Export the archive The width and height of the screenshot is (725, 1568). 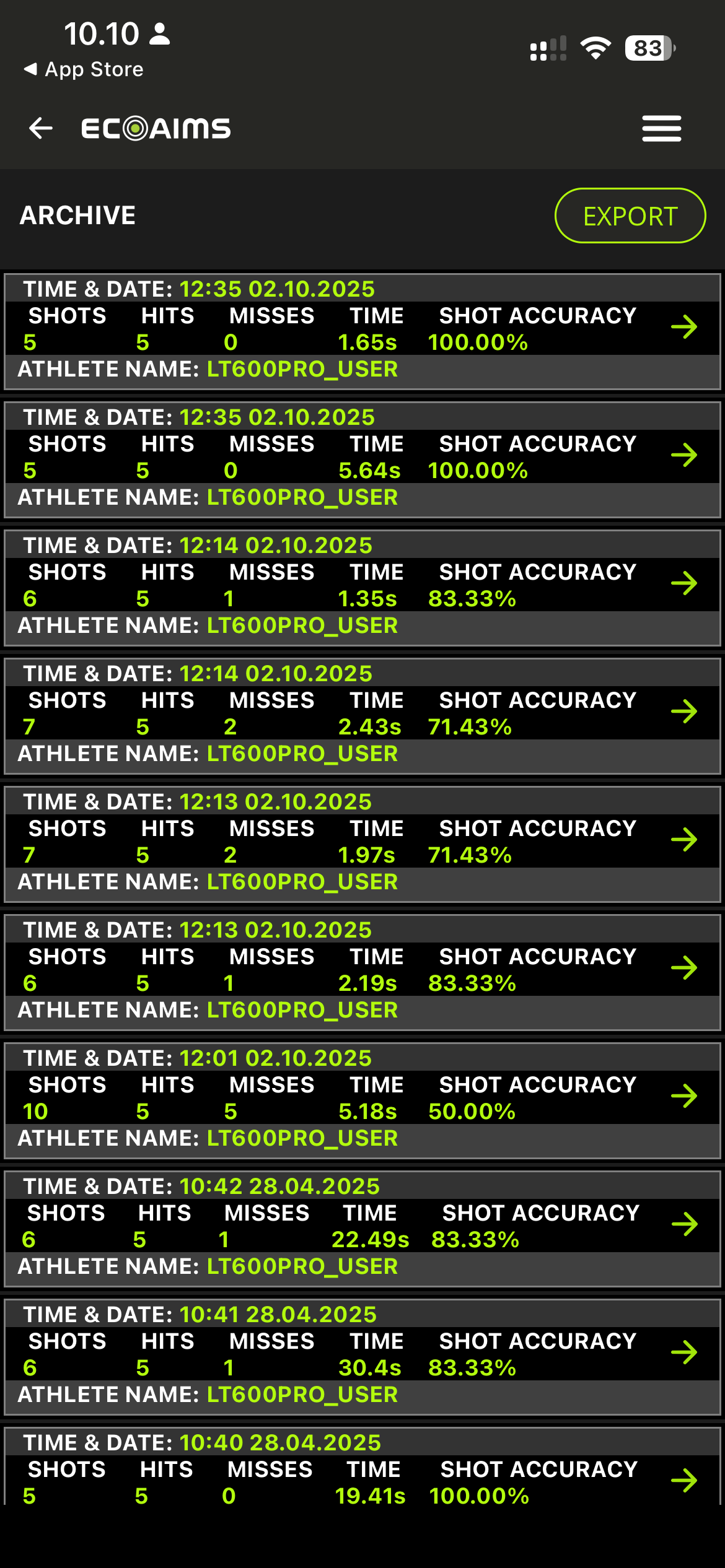point(630,216)
